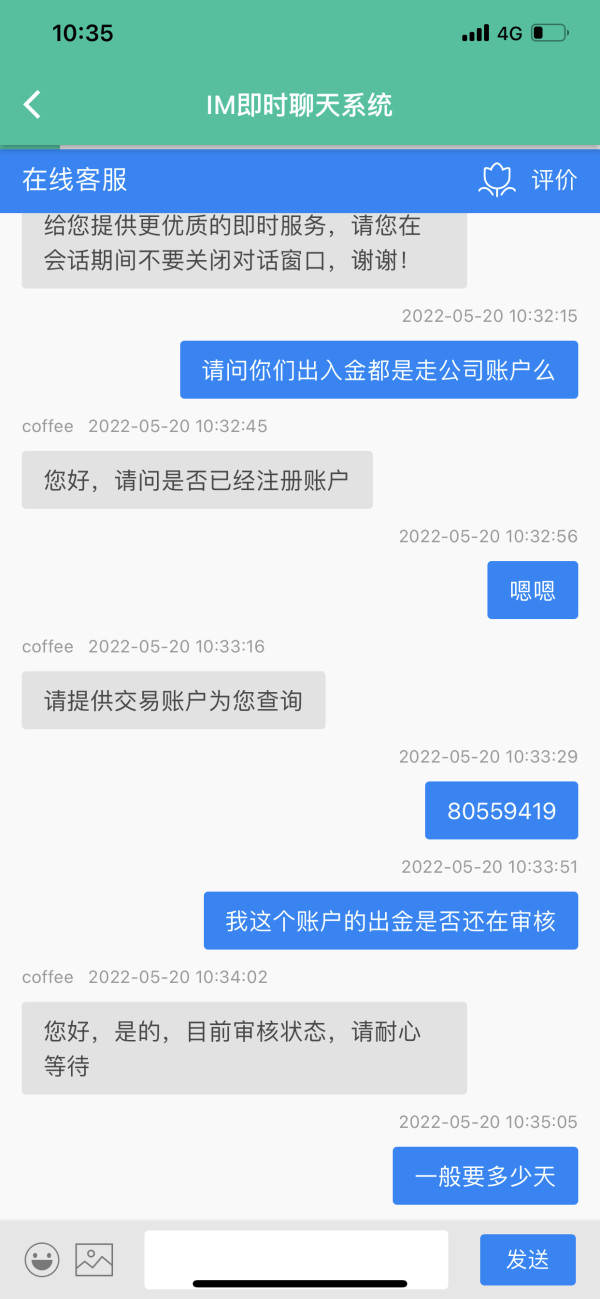600x1299 pixels.
Task: Send the message with 发送
Action: click(528, 1259)
